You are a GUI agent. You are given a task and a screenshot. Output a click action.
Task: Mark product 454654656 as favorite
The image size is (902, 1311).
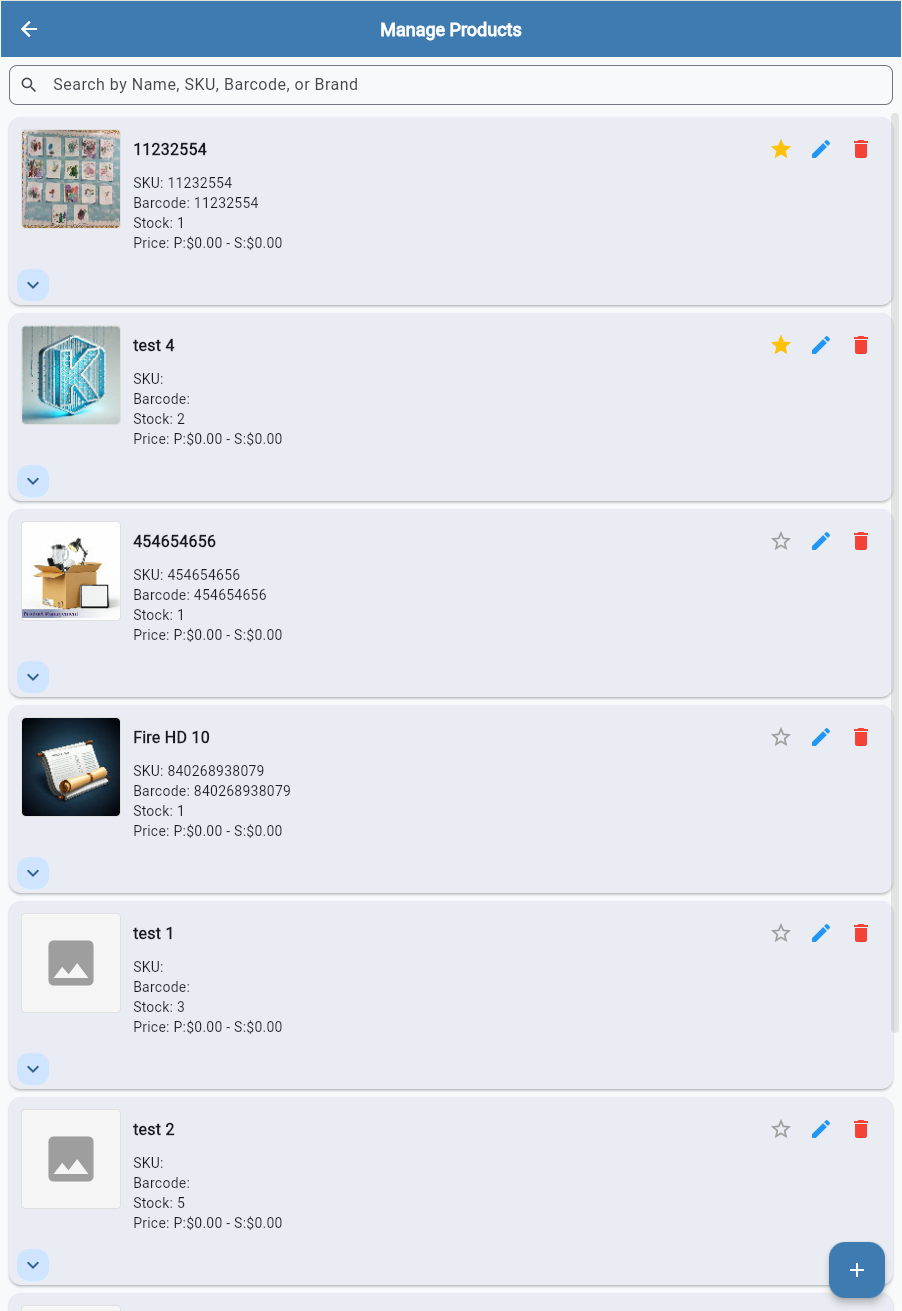(x=781, y=541)
